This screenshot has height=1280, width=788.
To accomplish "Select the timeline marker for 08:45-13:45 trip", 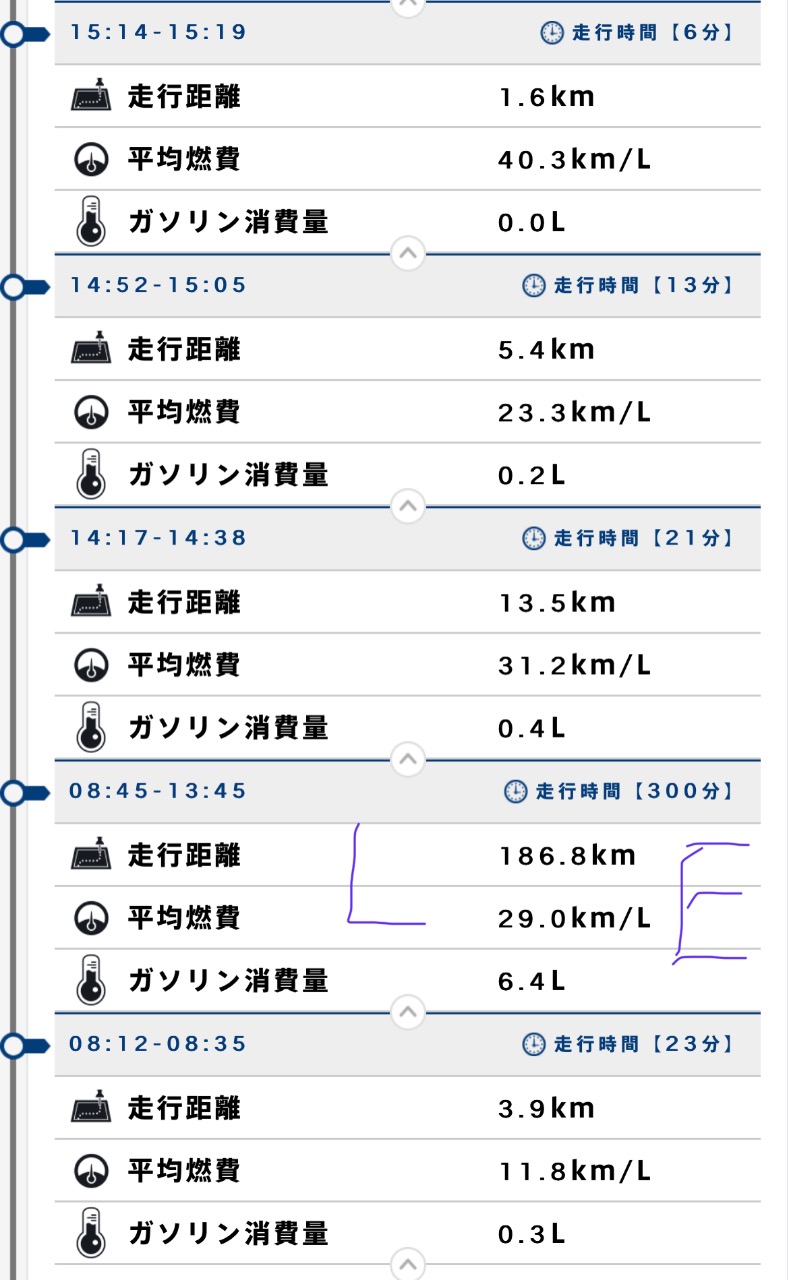I will click(x=24, y=792).
